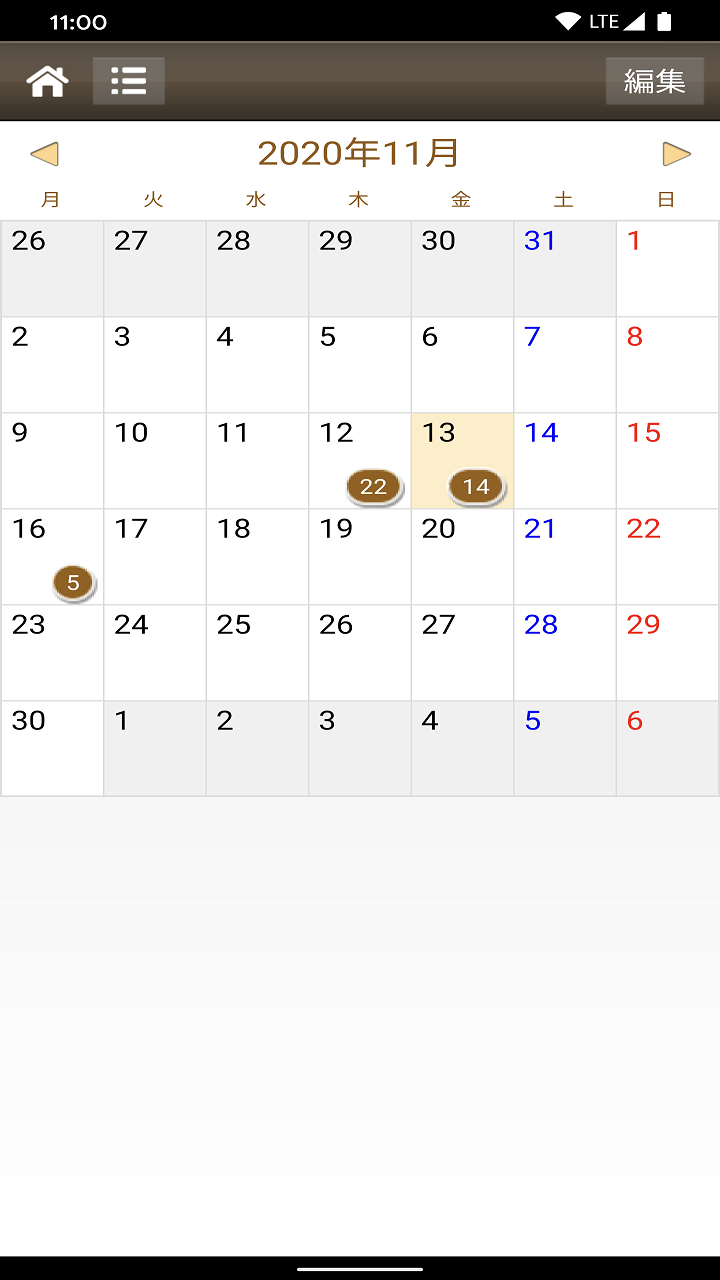Tap November 30 in the last row
720x1280 pixels.
pyautogui.click(x=52, y=749)
